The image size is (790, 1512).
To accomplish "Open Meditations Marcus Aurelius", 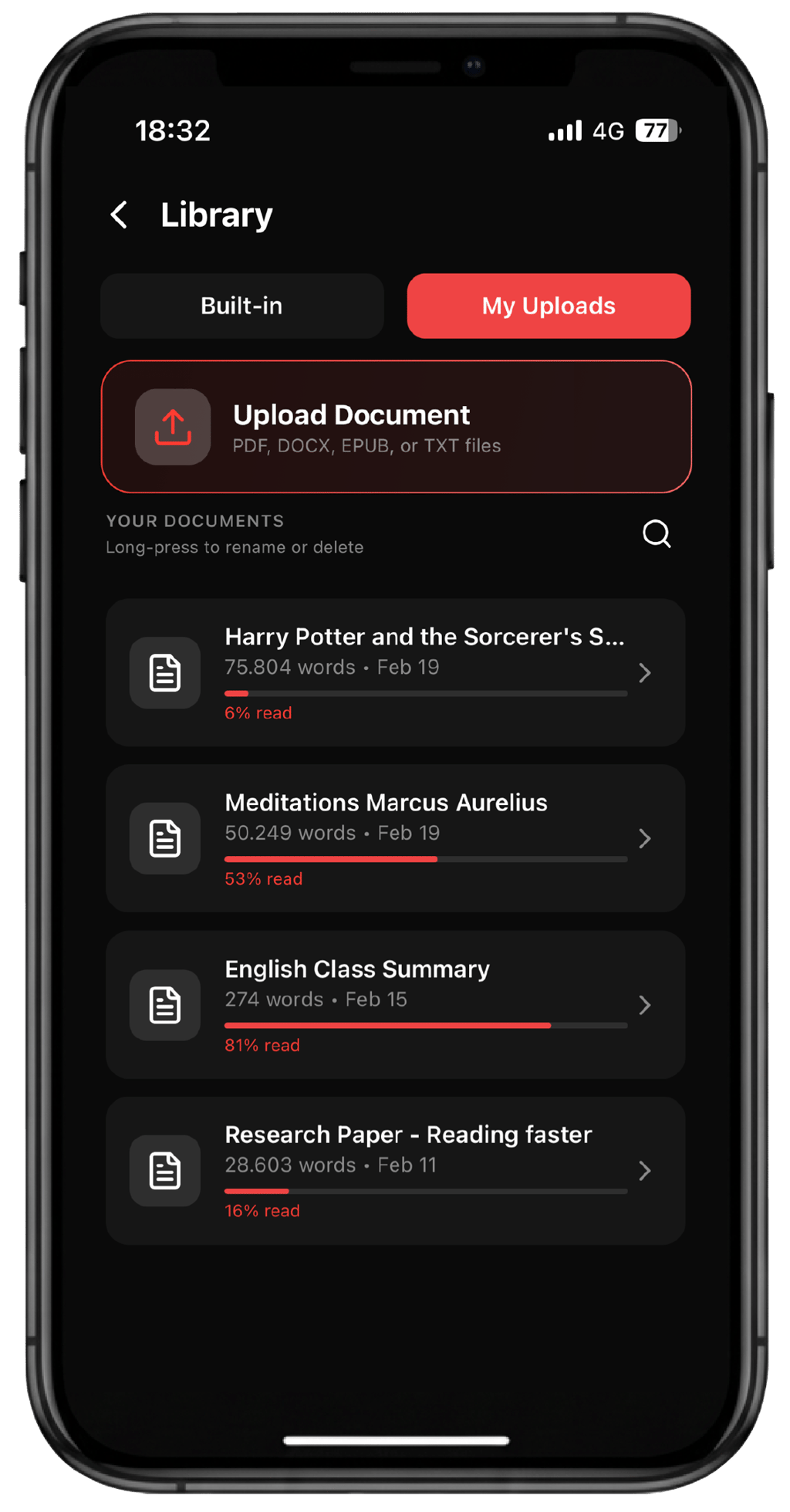I will 395,838.
